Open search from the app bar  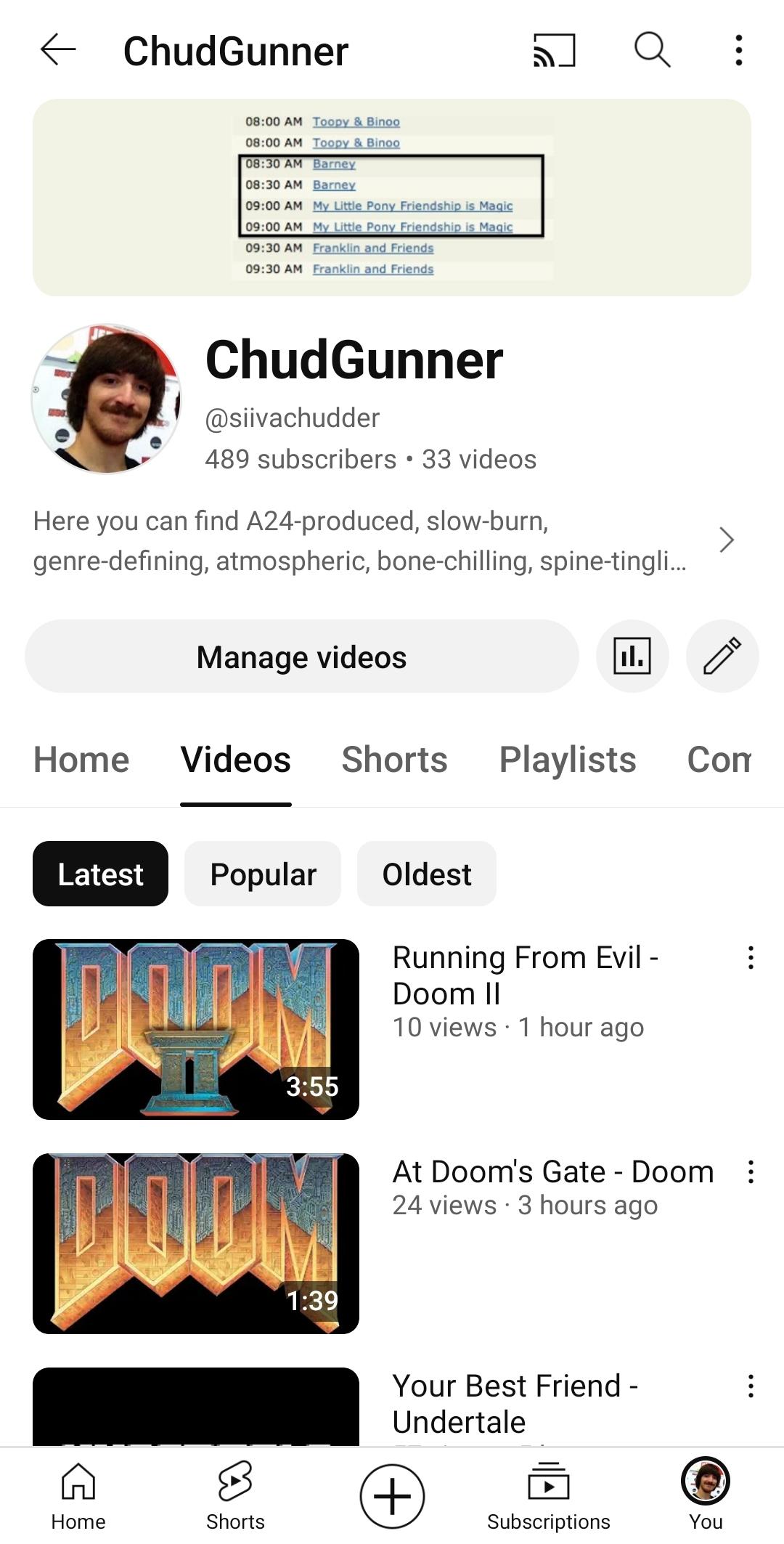coord(652,50)
